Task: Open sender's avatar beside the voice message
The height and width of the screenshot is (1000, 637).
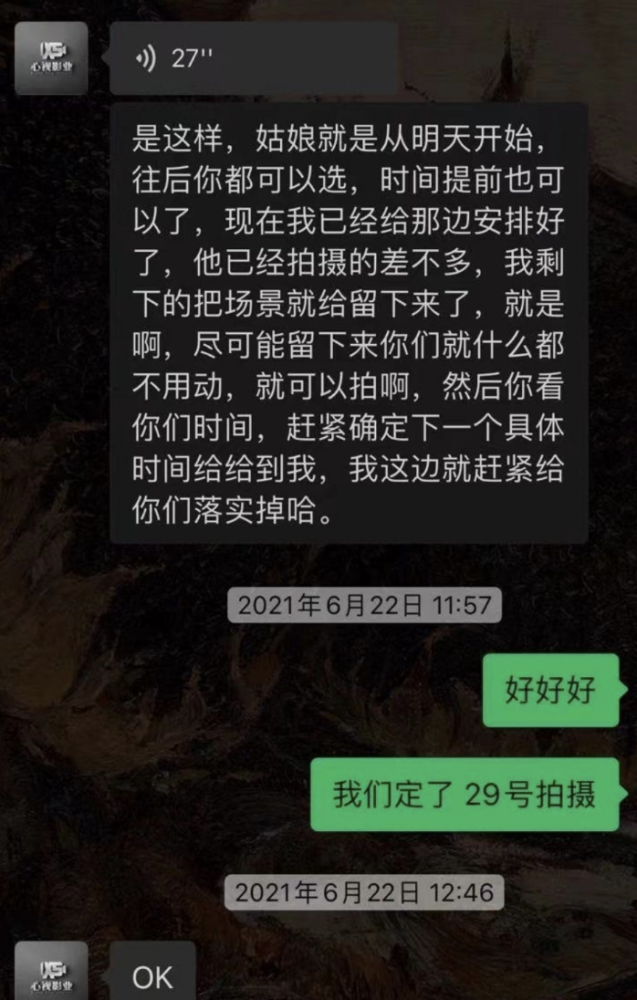Action: 51,57
